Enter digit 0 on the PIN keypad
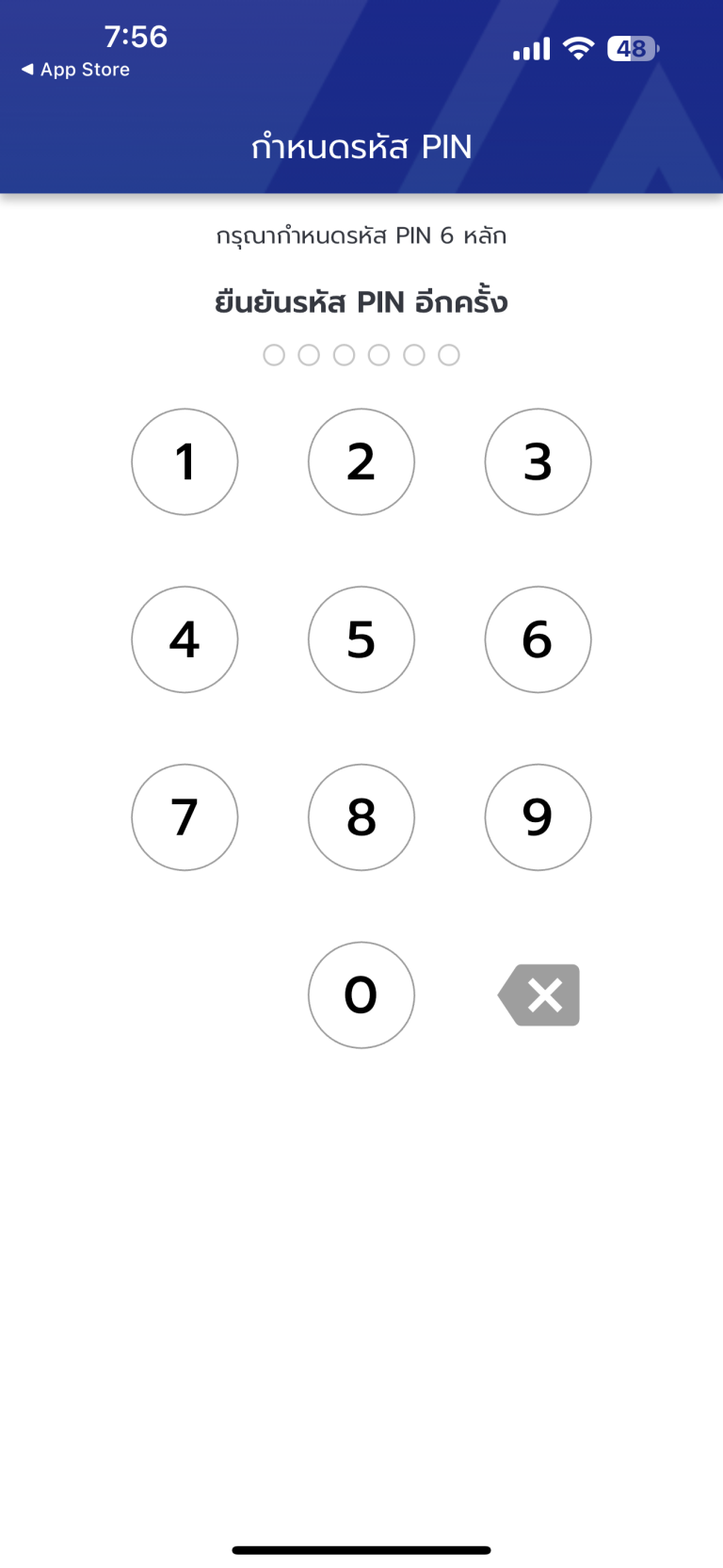The width and height of the screenshot is (723, 1568). click(x=361, y=994)
